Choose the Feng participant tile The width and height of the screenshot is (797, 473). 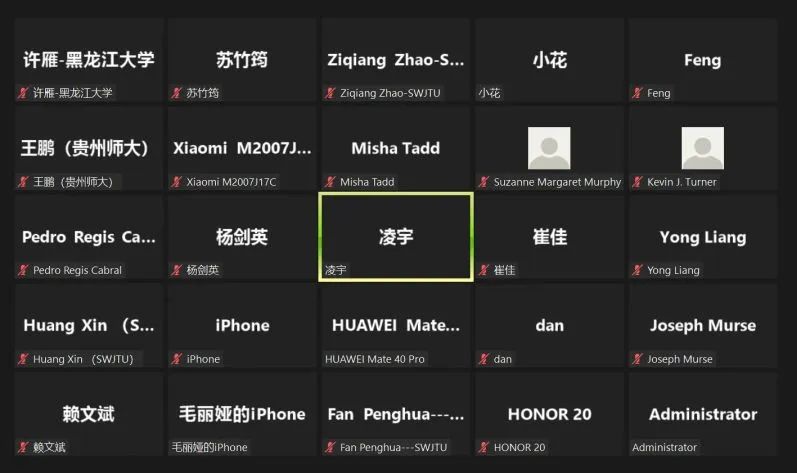pos(702,61)
